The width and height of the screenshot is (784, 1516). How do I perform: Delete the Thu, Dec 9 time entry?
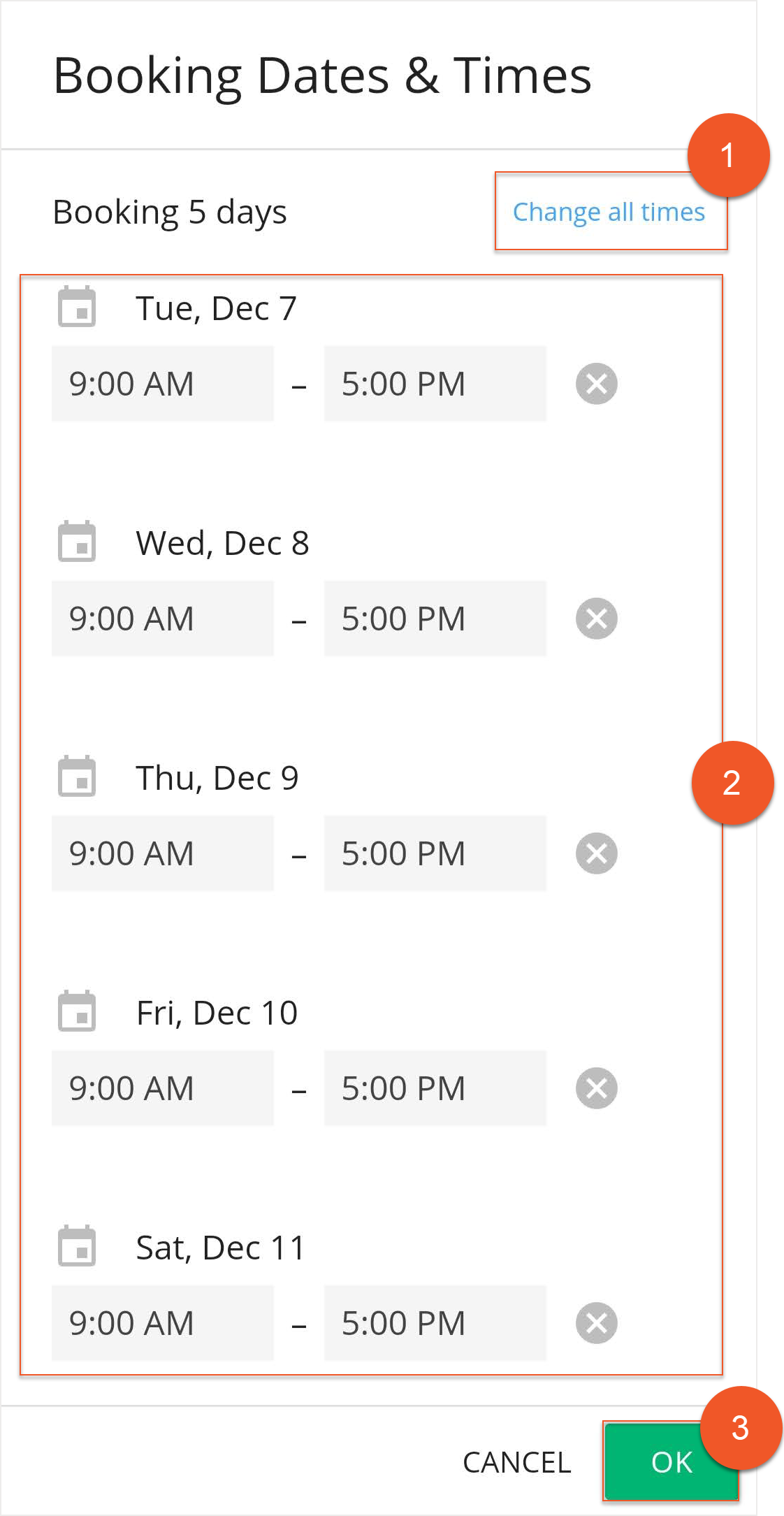596,853
